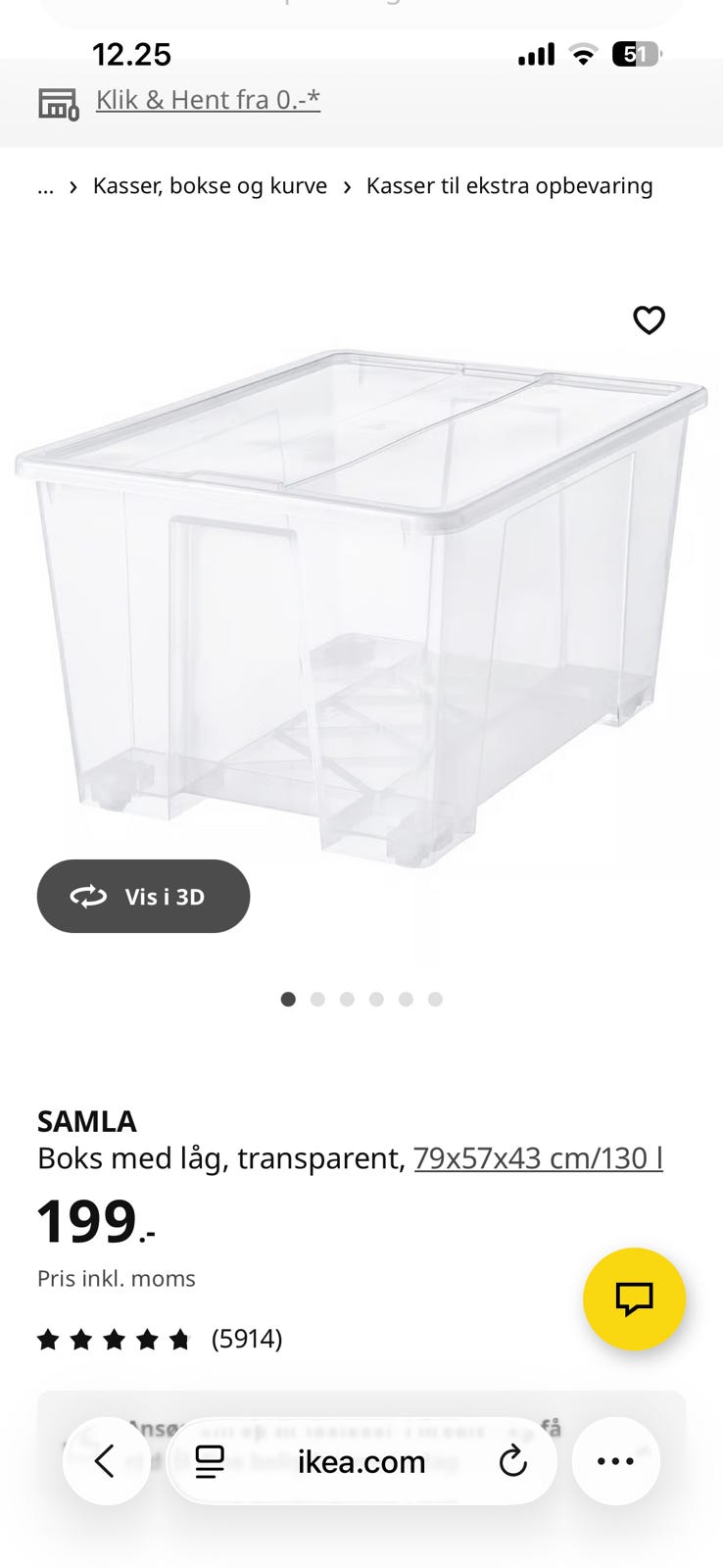This screenshot has width=723, height=1568.
Task: Open the 79x57x43 cm/130 l size link
Action: pyautogui.click(x=538, y=1158)
